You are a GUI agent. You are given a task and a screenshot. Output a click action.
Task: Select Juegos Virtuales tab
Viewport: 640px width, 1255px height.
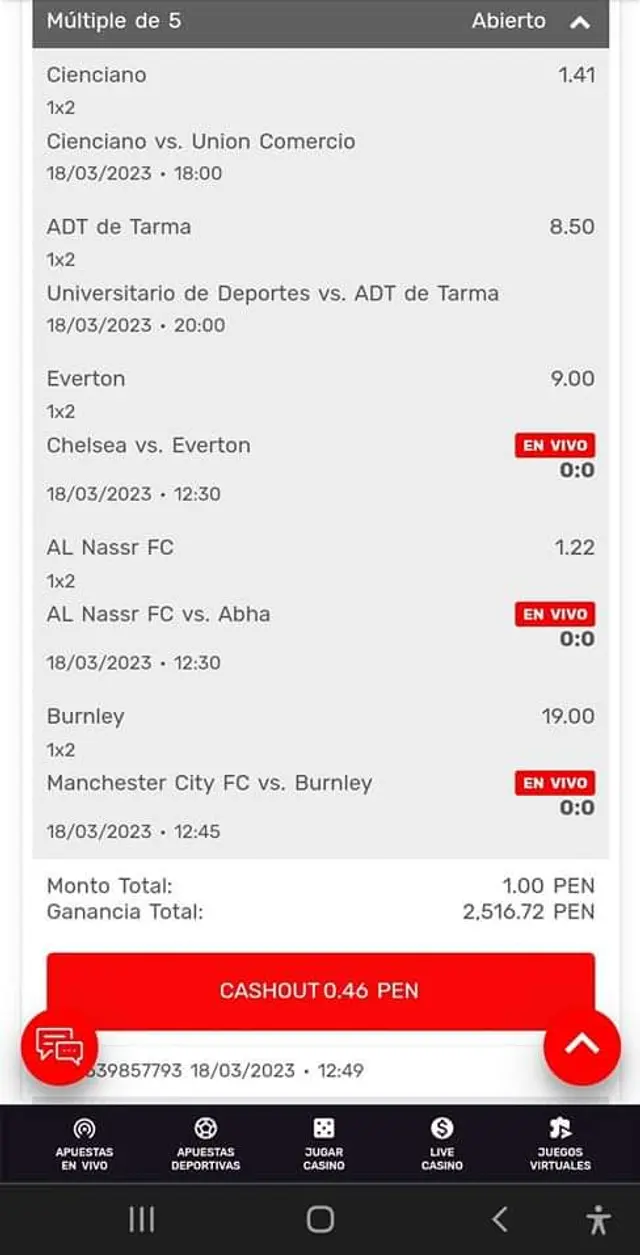560,1144
